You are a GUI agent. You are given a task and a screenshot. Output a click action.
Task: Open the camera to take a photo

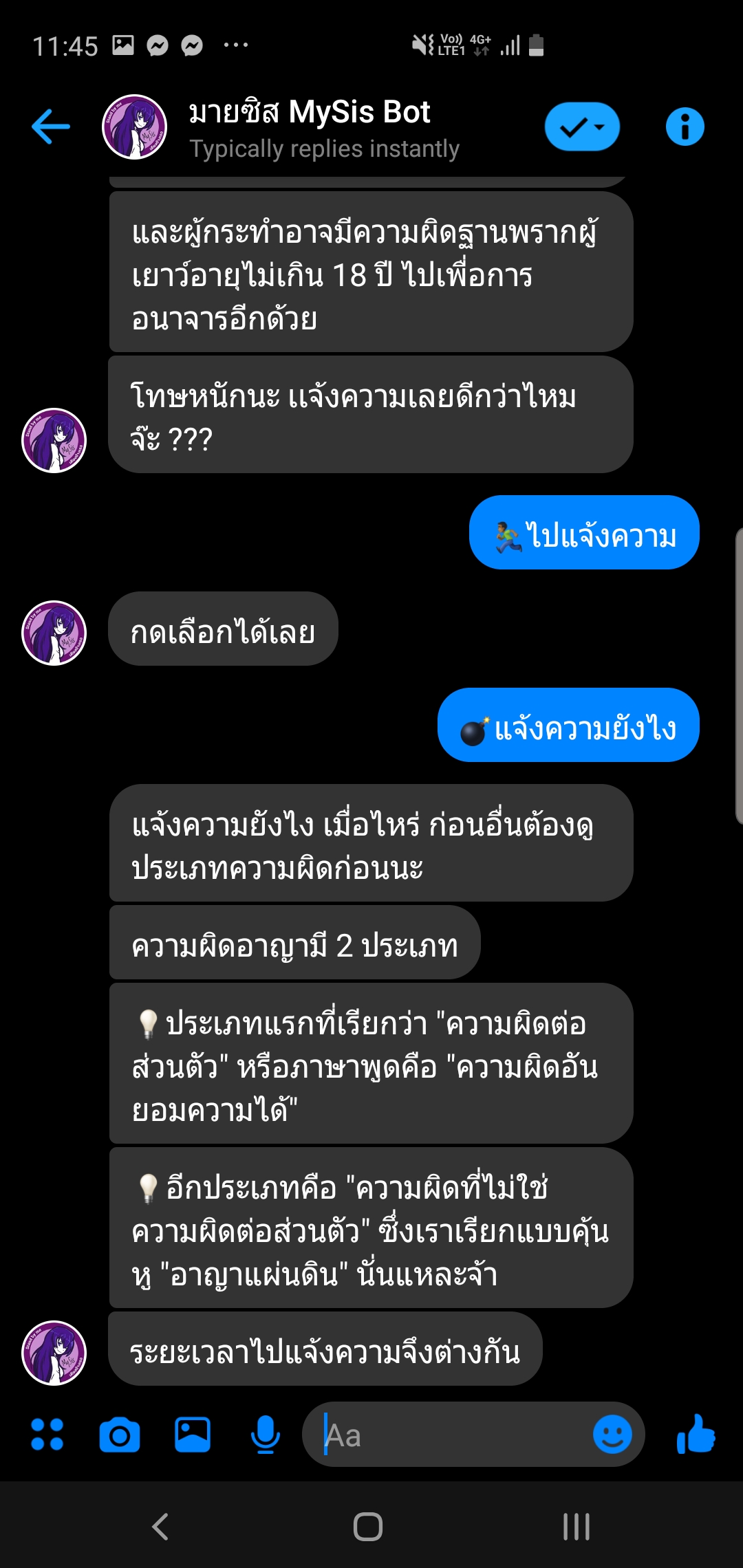tap(120, 1435)
